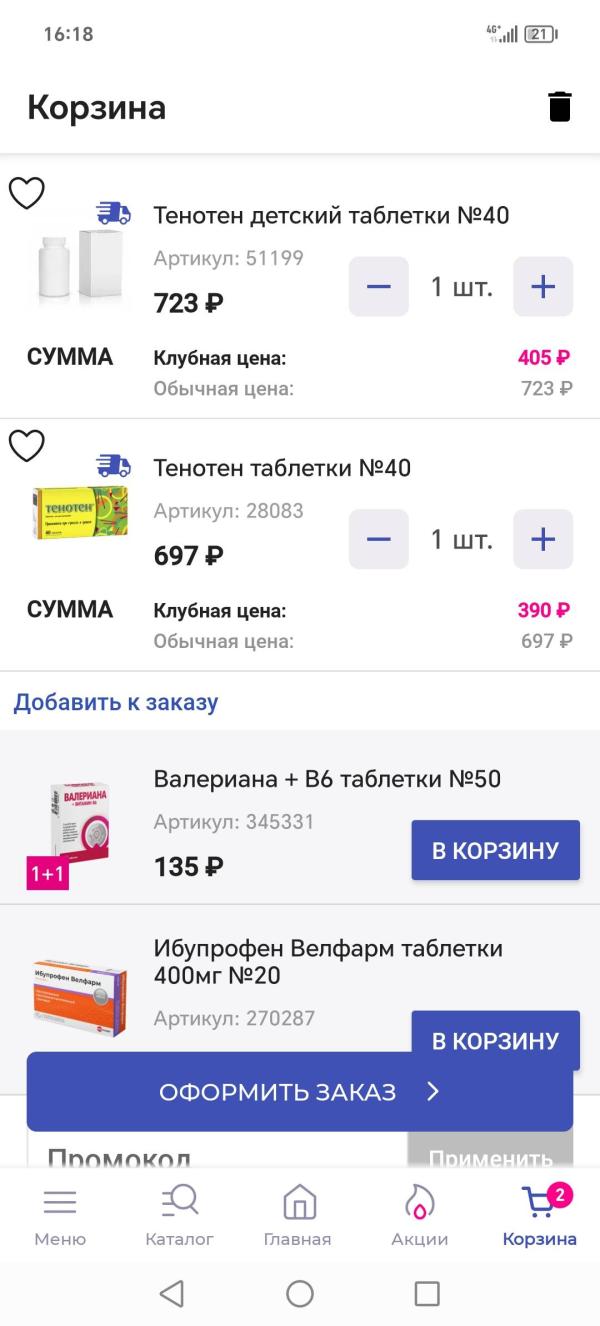Image resolution: width=600 pixels, height=1326 pixels.
Task: Reduce quantity of Тенотен таблетки №40
Action: pos(379,540)
